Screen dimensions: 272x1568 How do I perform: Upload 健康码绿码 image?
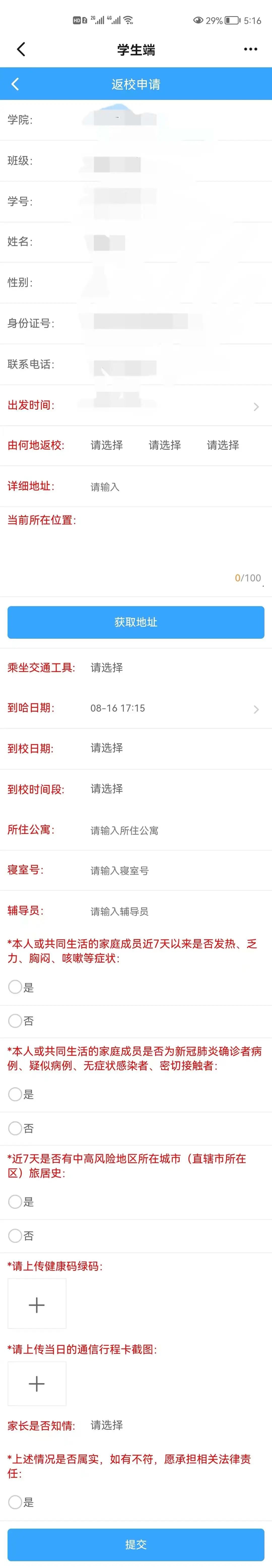point(37,1305)
